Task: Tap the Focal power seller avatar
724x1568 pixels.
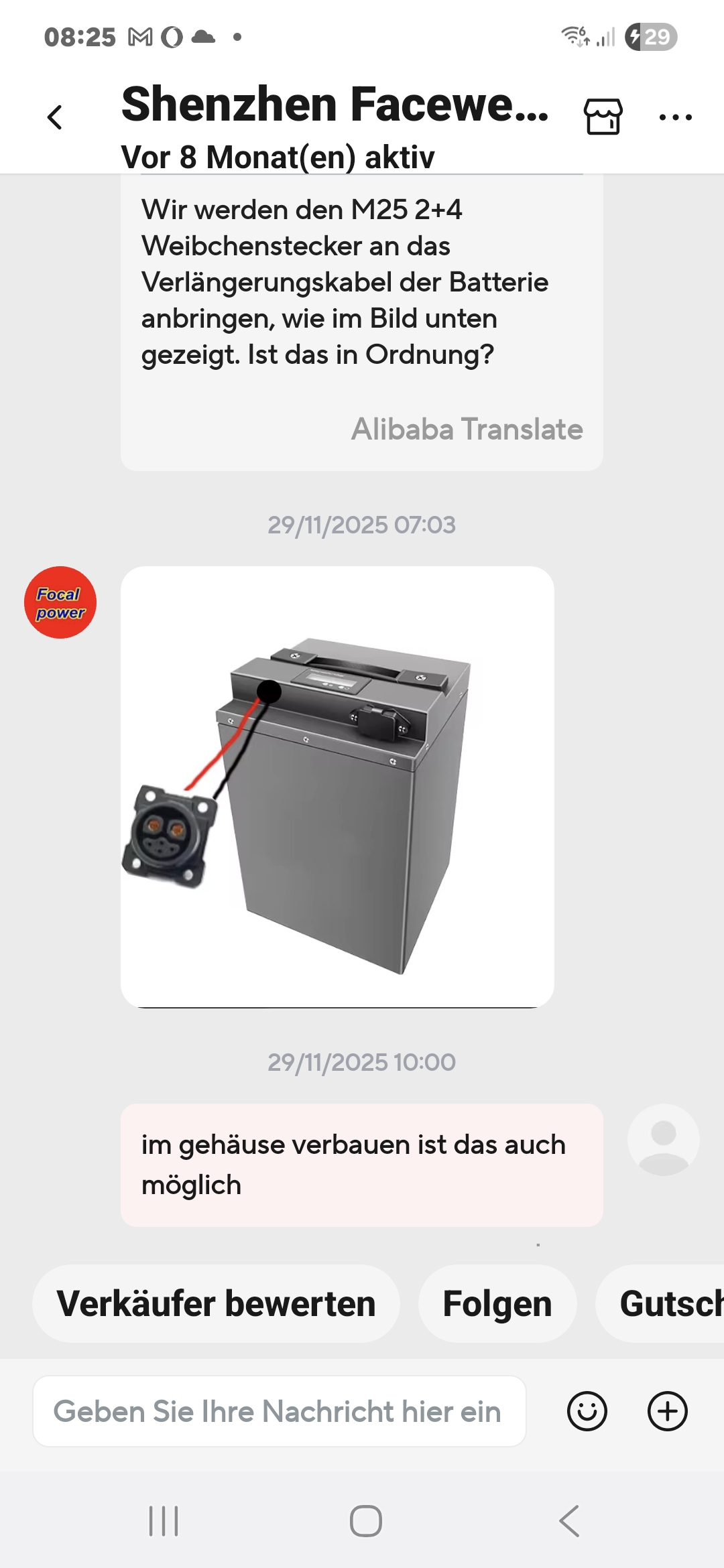Action: pos(60,602)
